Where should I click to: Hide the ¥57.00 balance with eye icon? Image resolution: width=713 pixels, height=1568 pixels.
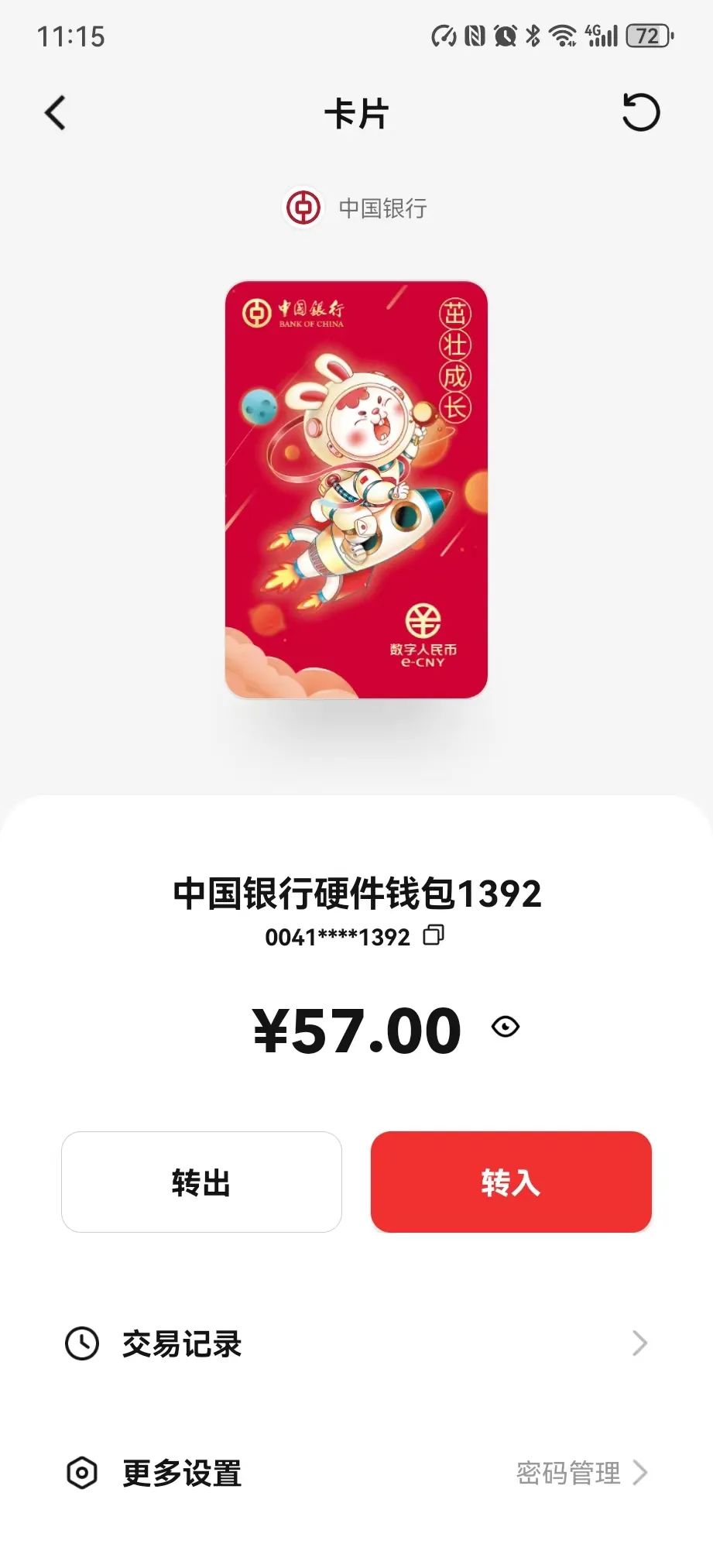tap(506, 1027)
